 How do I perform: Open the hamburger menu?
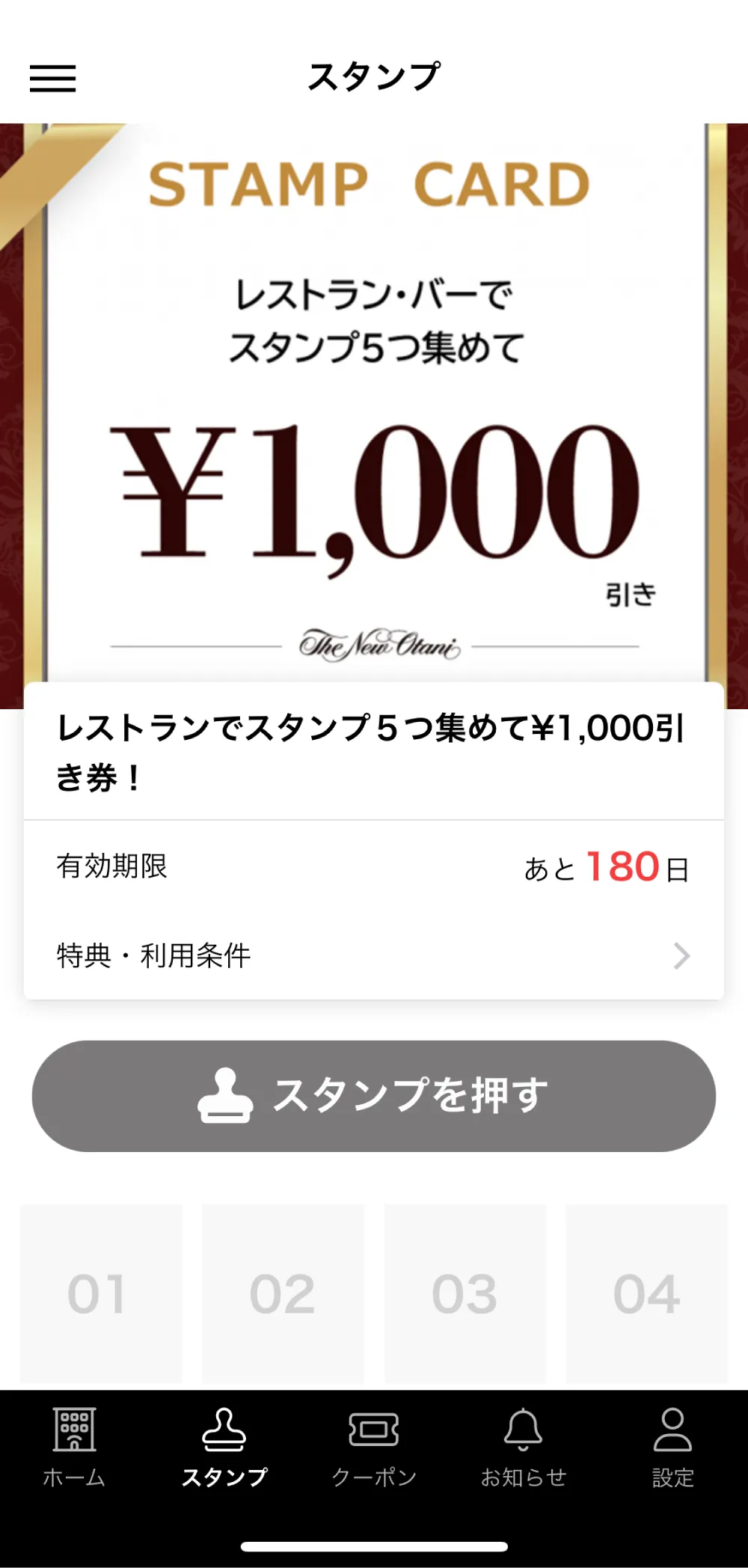(53, 78)
